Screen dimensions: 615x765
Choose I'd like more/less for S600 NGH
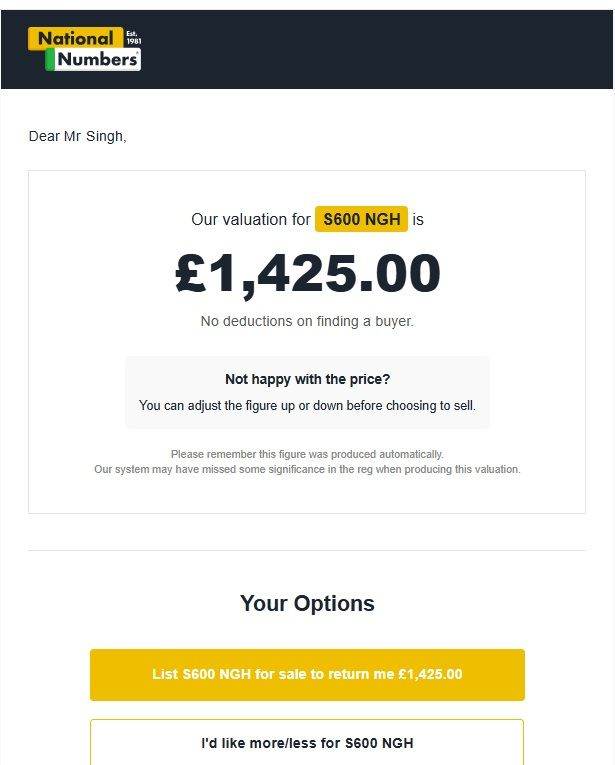coord(307,742)
